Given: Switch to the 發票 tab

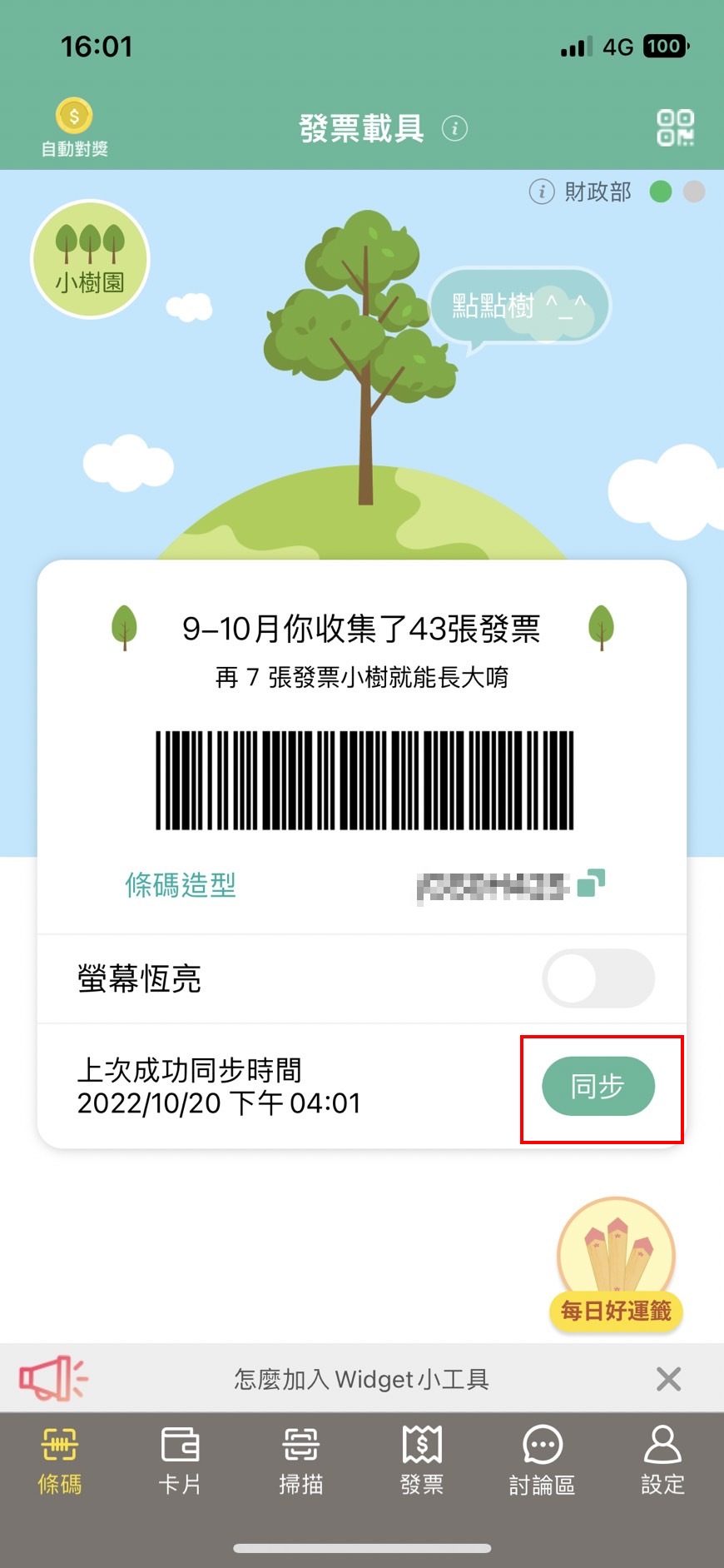Looking at the screenshot, I should click(422, 1460).
